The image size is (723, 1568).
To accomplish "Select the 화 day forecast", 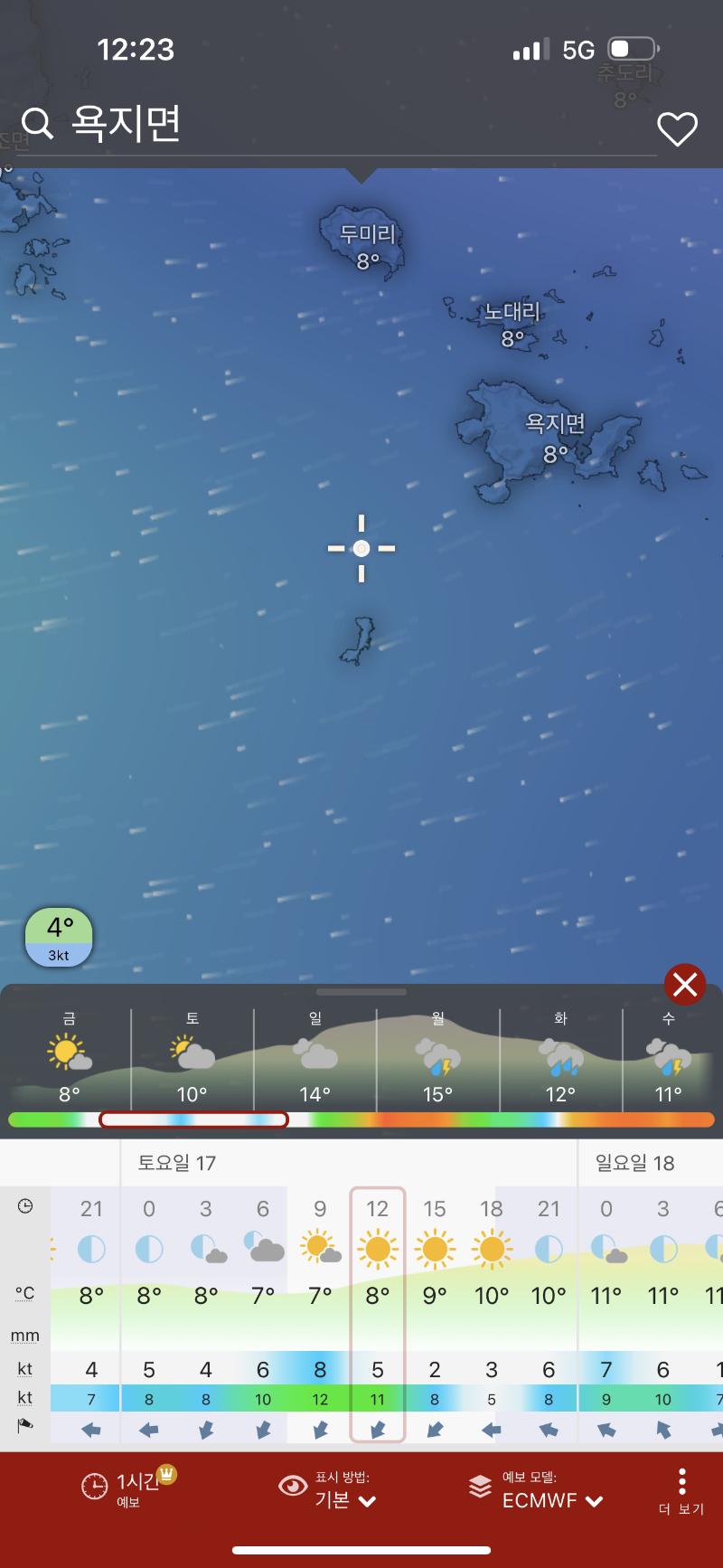I will click(x=560, y=1056).
